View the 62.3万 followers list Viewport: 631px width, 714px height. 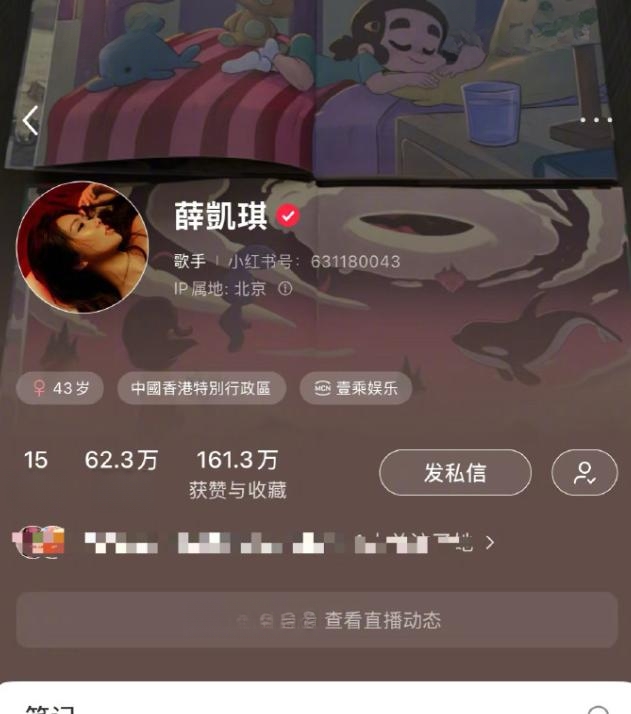121,461
